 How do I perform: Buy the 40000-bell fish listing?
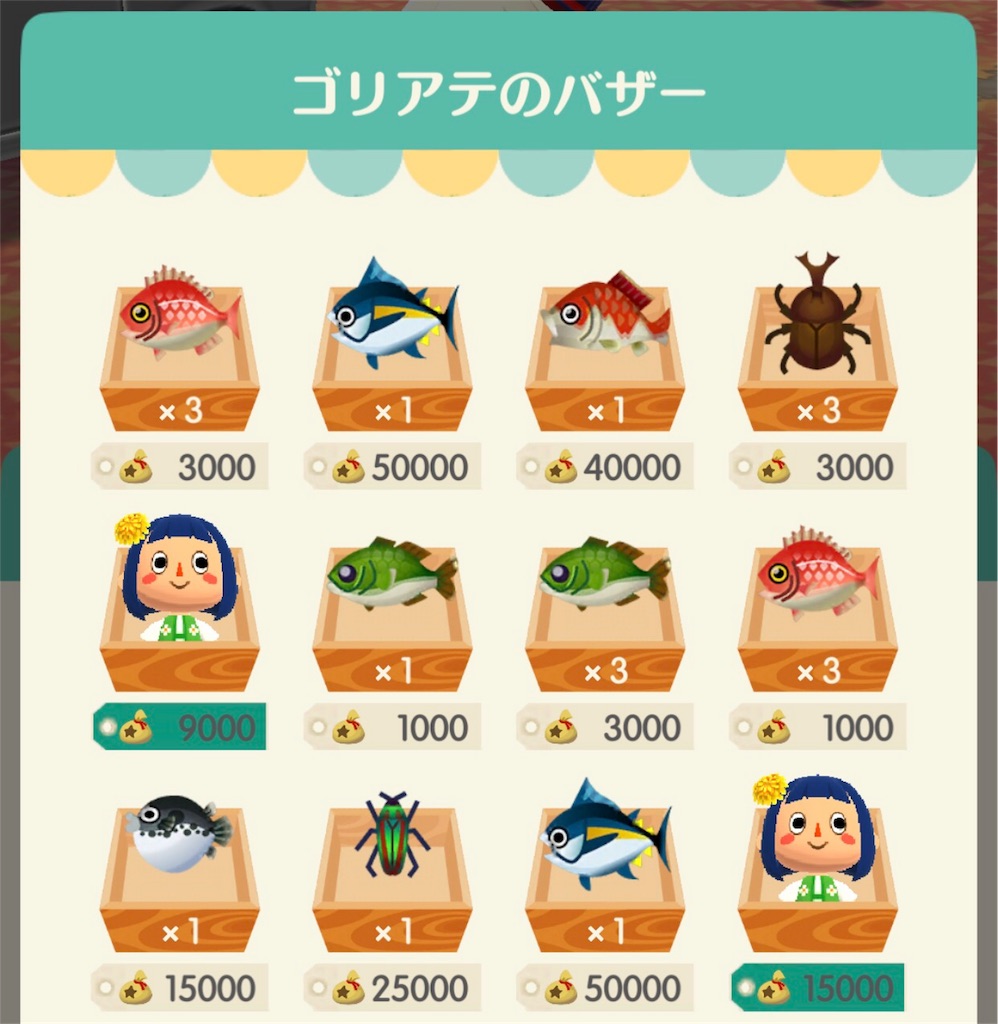tap(605, 350)
